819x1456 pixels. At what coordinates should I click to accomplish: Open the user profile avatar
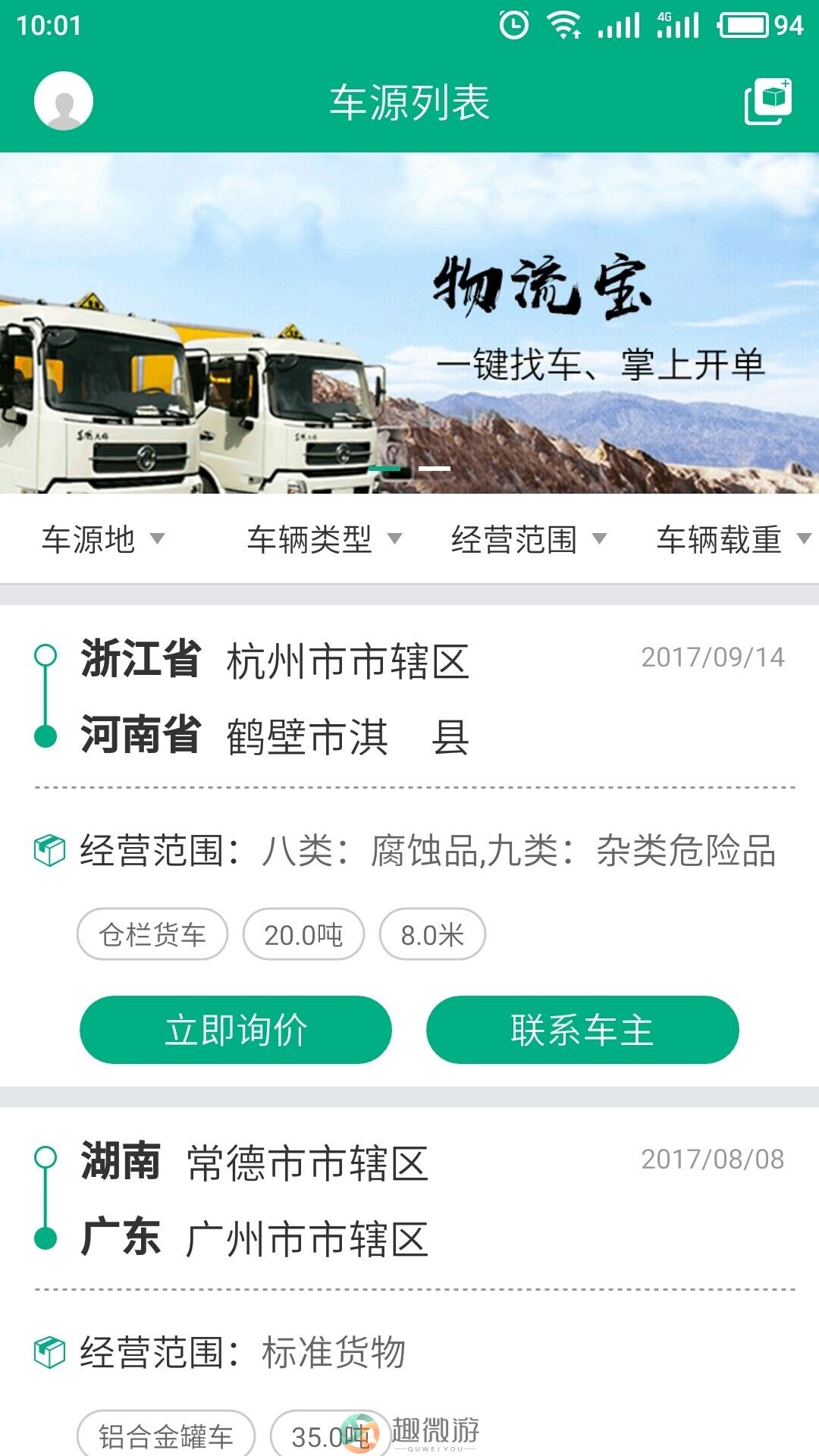[64, 101]
